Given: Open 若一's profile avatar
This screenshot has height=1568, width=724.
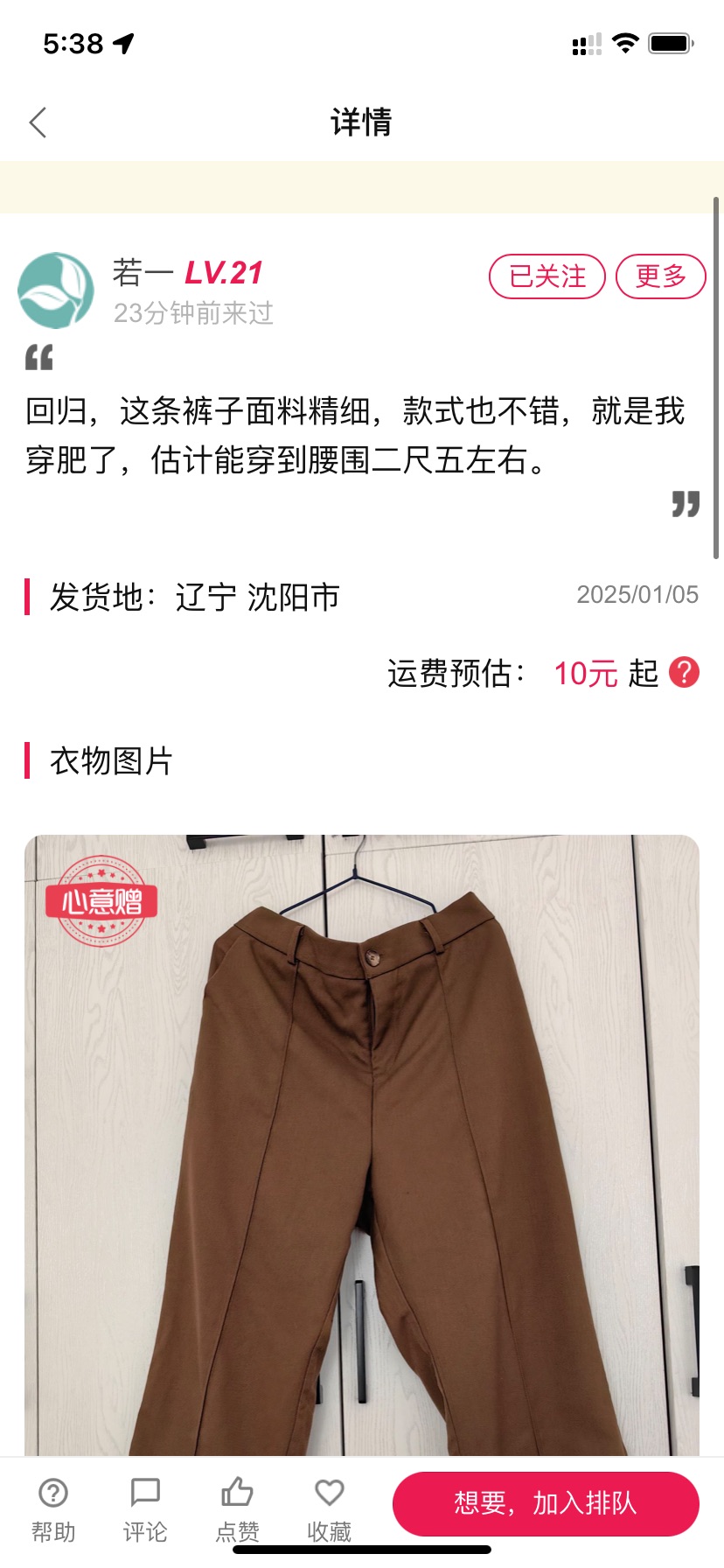Looking at the screenshot, I should pos(56,290).
